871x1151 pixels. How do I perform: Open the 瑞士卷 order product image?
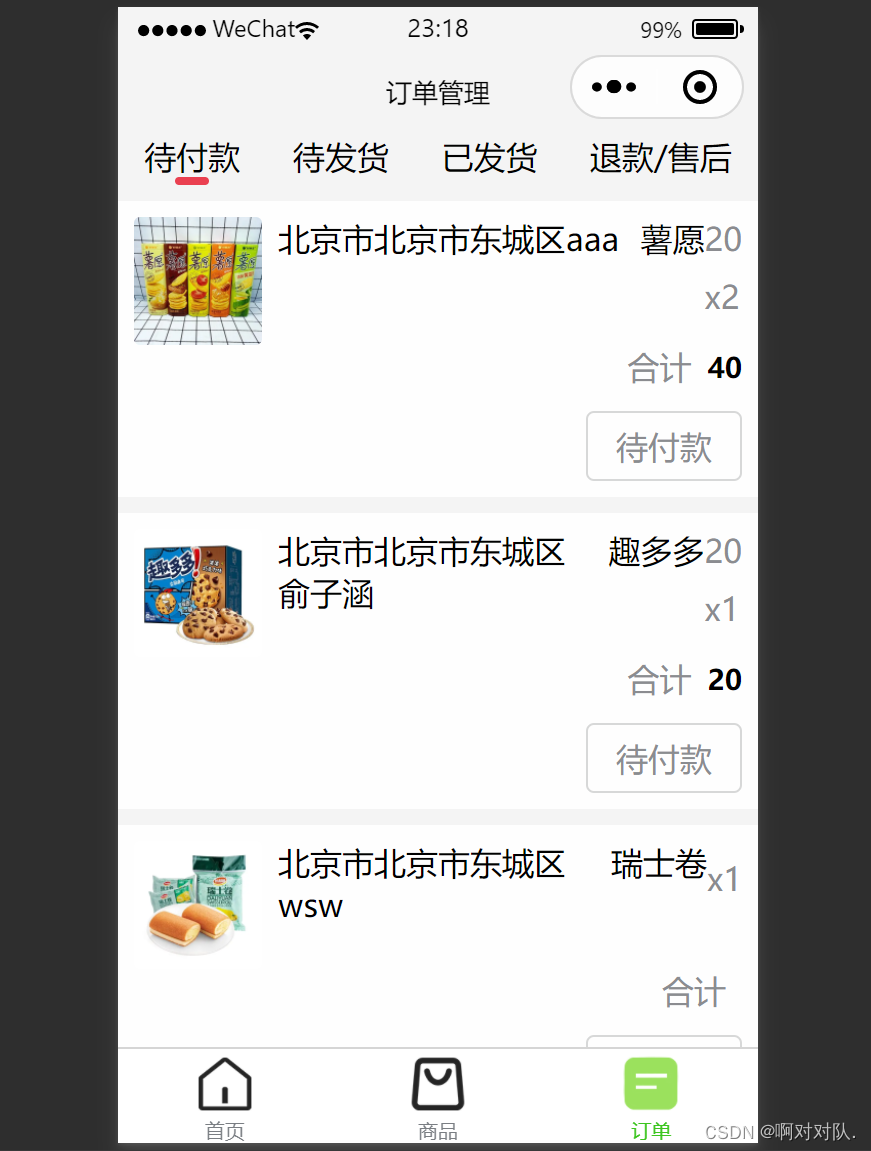click(198, 903)
